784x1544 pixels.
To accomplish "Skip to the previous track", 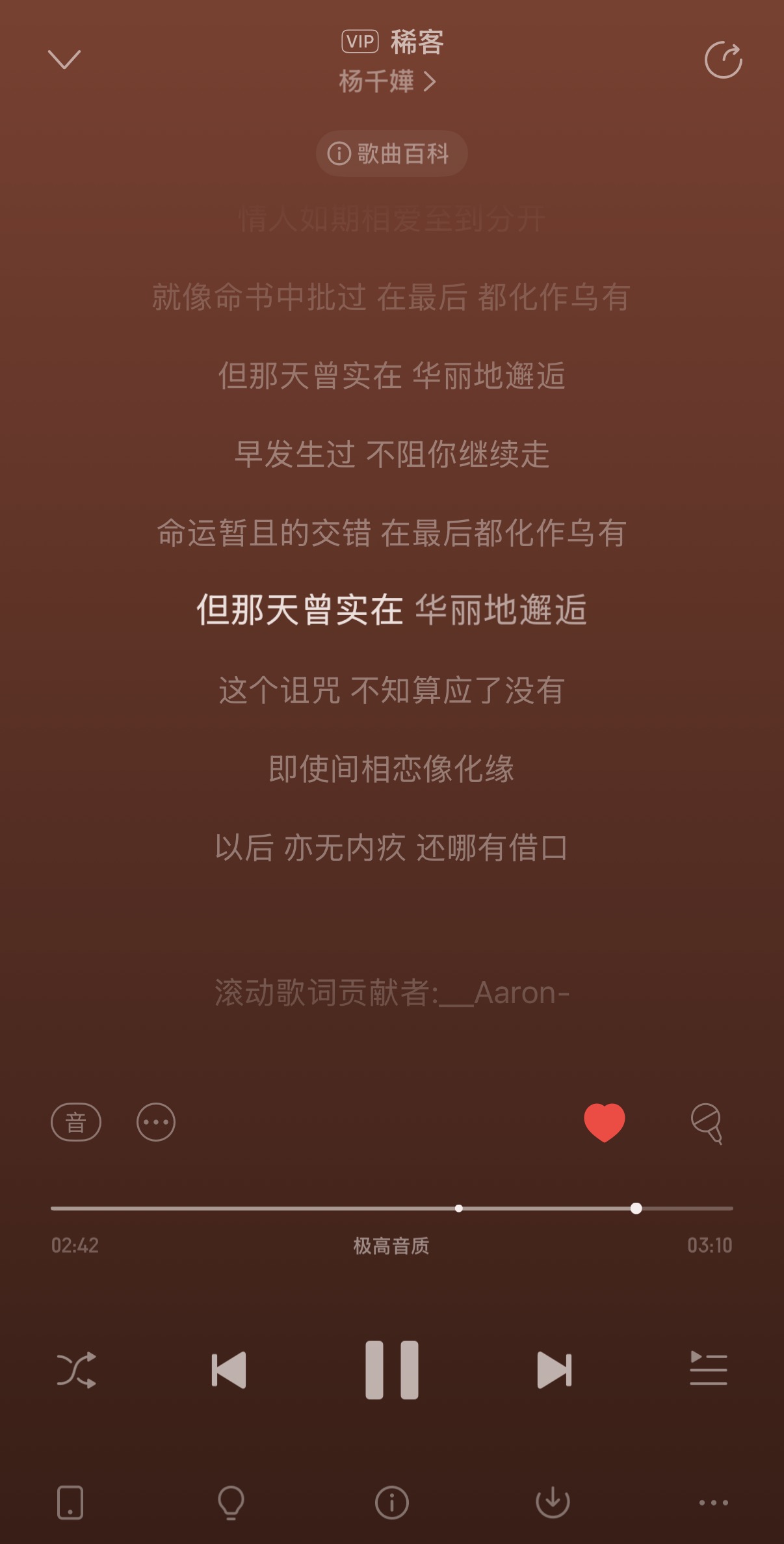I will tap(229, 1370).
